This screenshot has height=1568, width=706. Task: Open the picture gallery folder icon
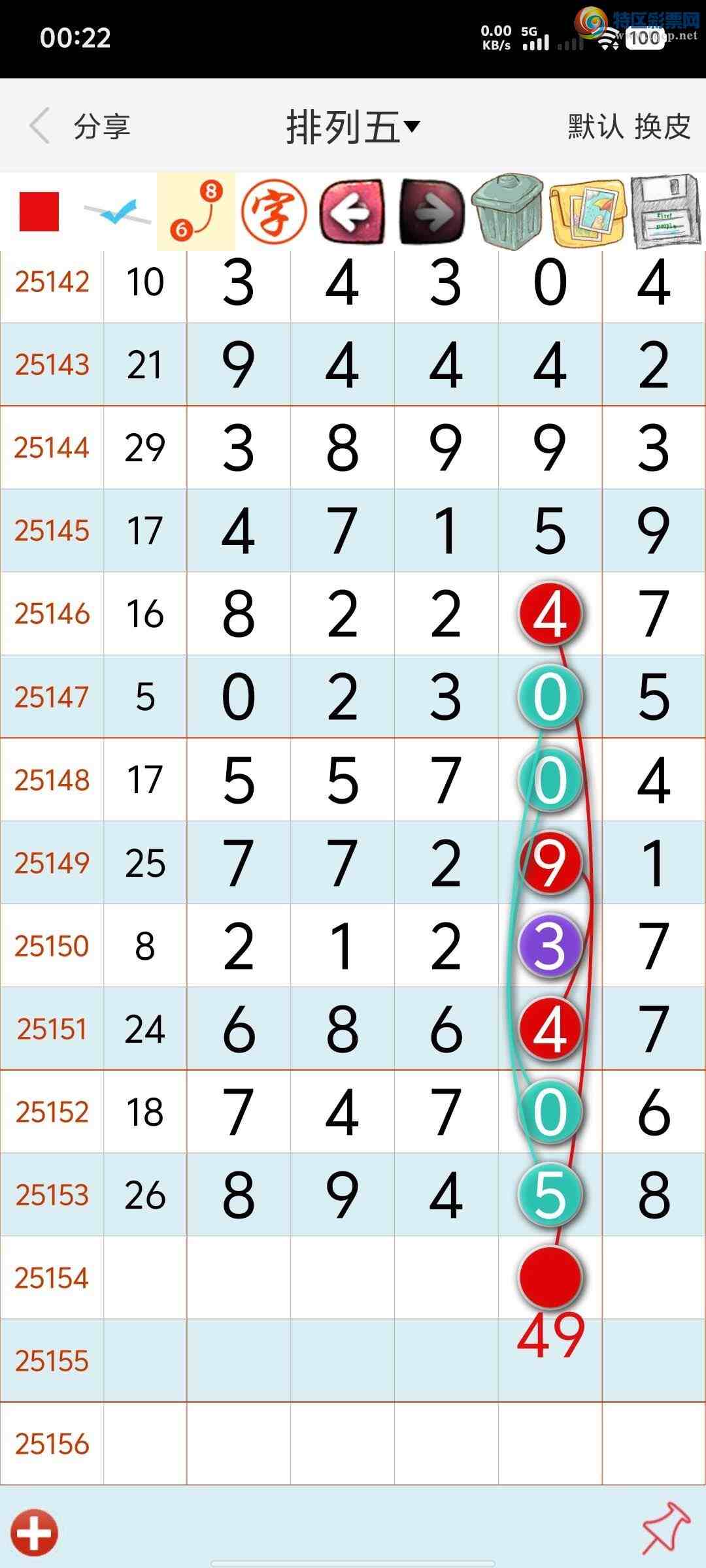tap(588, 212)
